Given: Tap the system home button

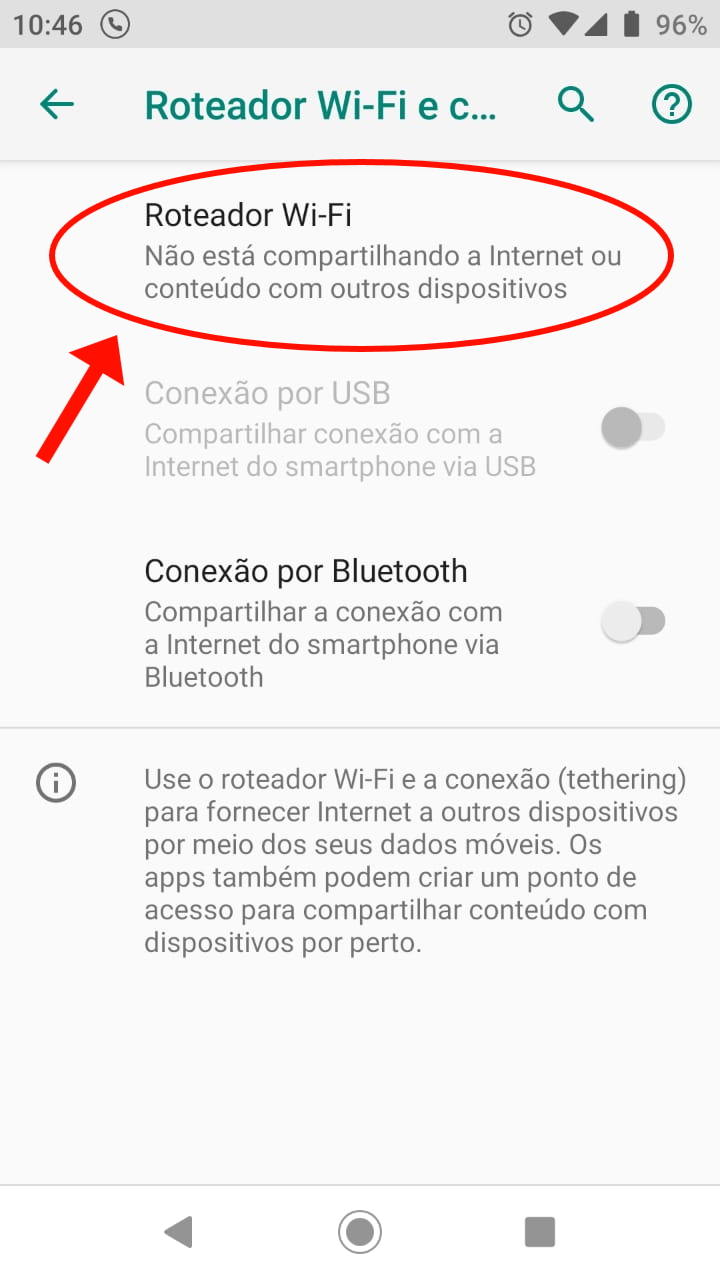Looking at the screenshot, I should [360, 1232].
